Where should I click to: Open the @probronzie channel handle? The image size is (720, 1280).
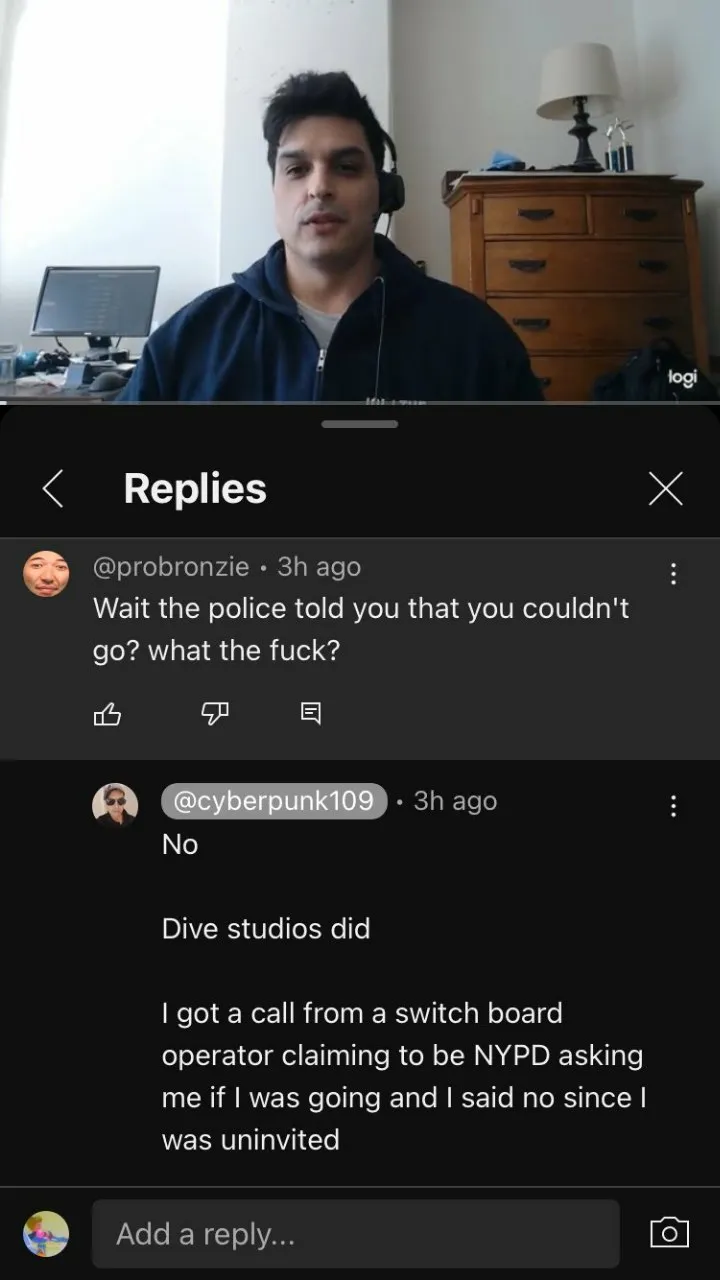point(171,567)
